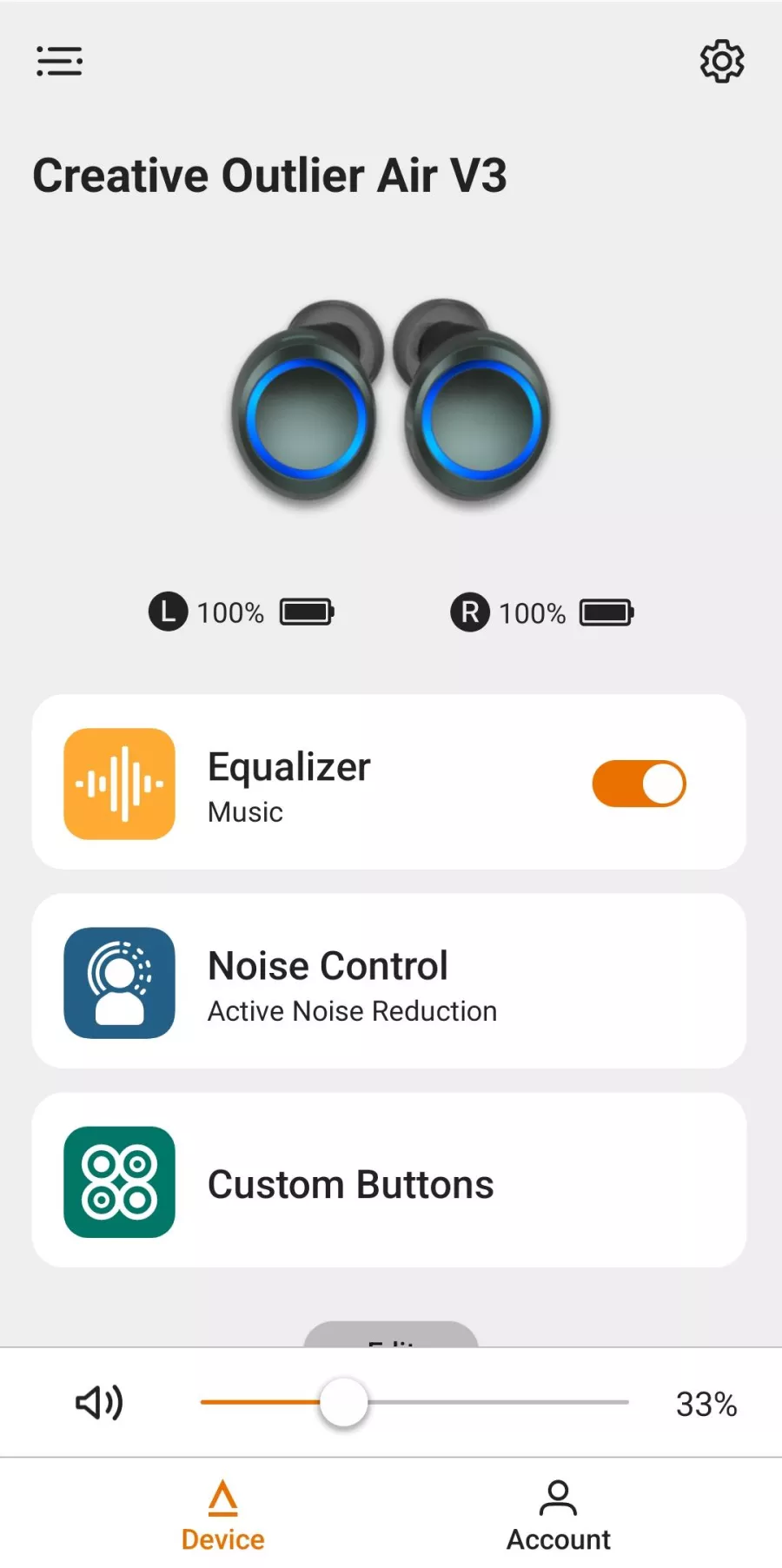Tap the partially hidden Edit button
This screenshot has width=782, height=1568.
pyautogui.click(x=391, y=1335)
